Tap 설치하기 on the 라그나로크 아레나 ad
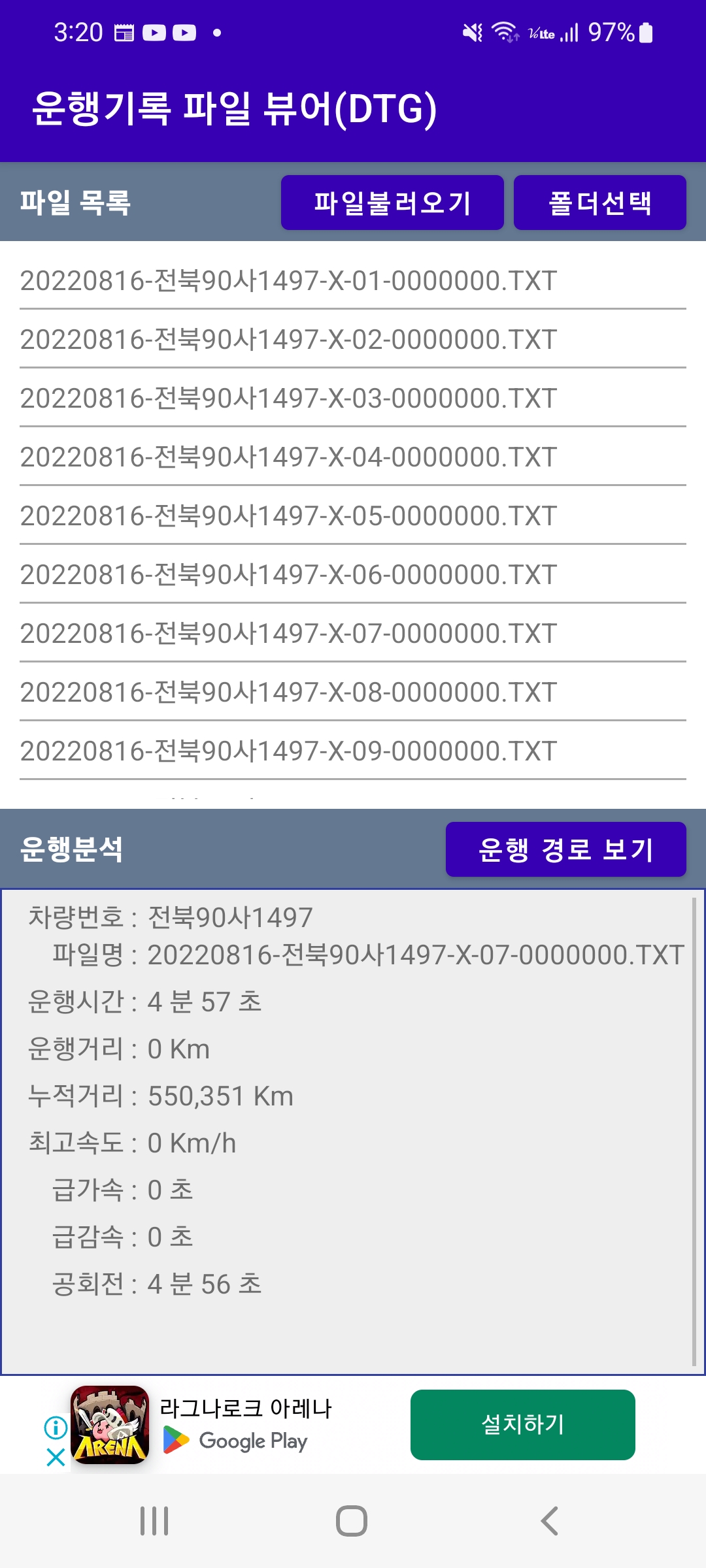Screen dimensions: 706x1568 click(x=522, y=1424)
